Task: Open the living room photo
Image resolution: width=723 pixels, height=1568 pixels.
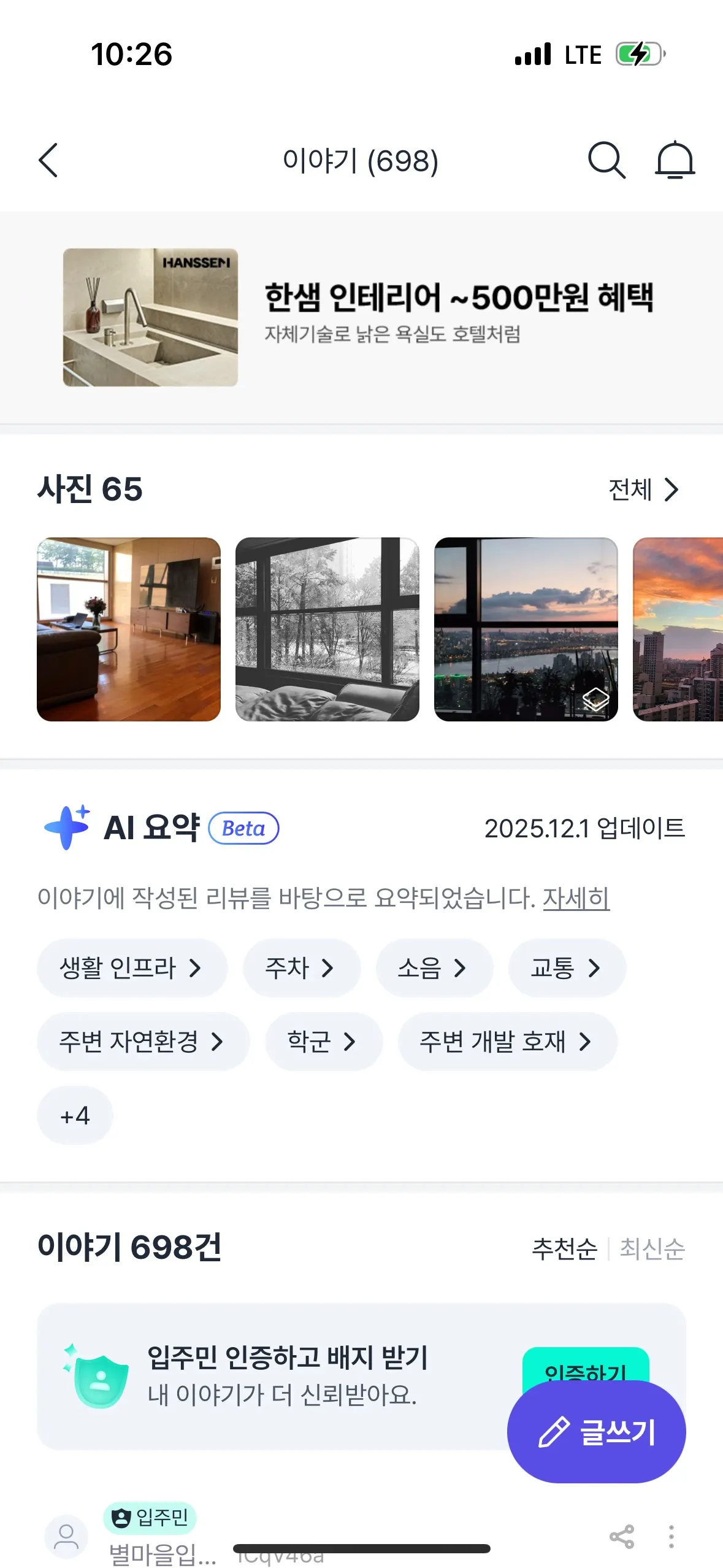Action: [x=129, y=629]
